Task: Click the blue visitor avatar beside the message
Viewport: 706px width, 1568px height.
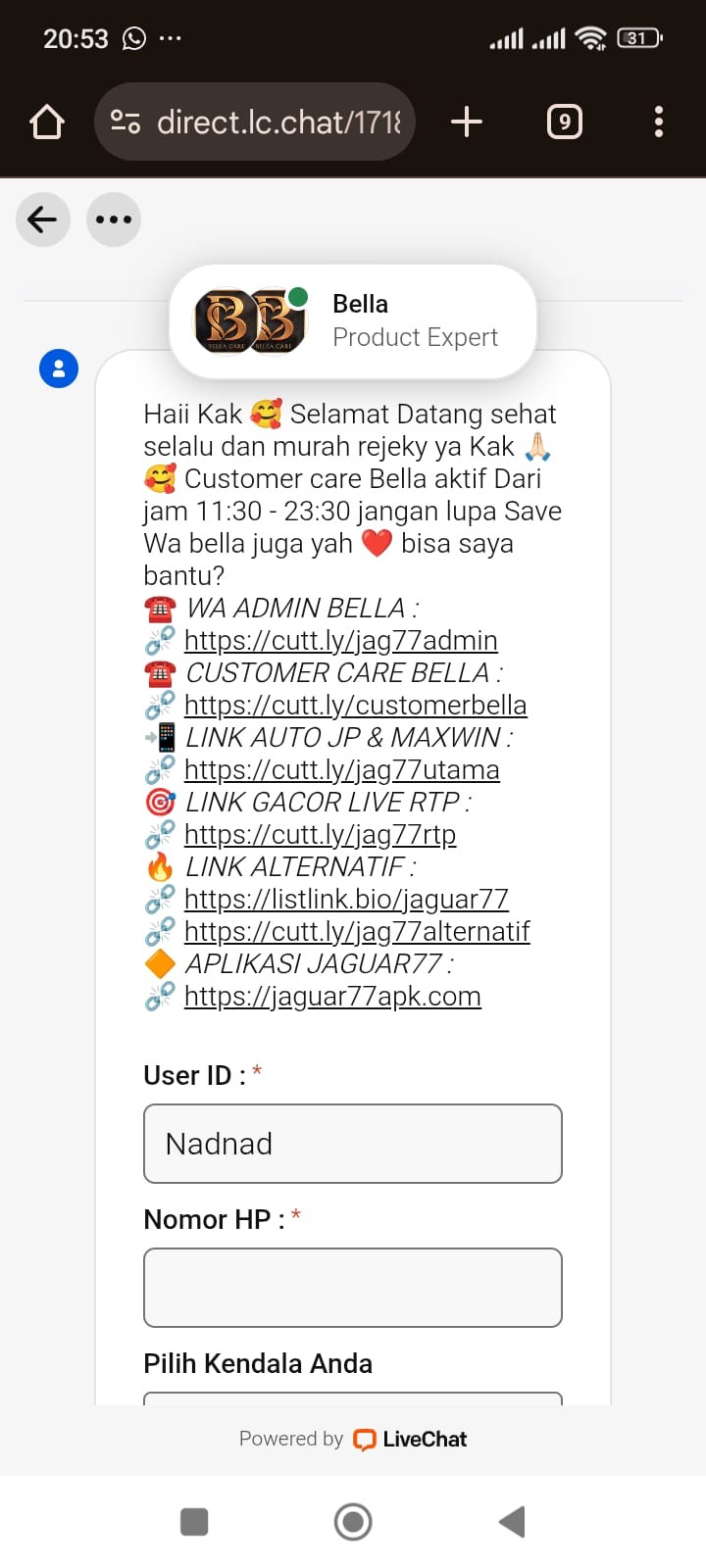Action: [59, 368]
